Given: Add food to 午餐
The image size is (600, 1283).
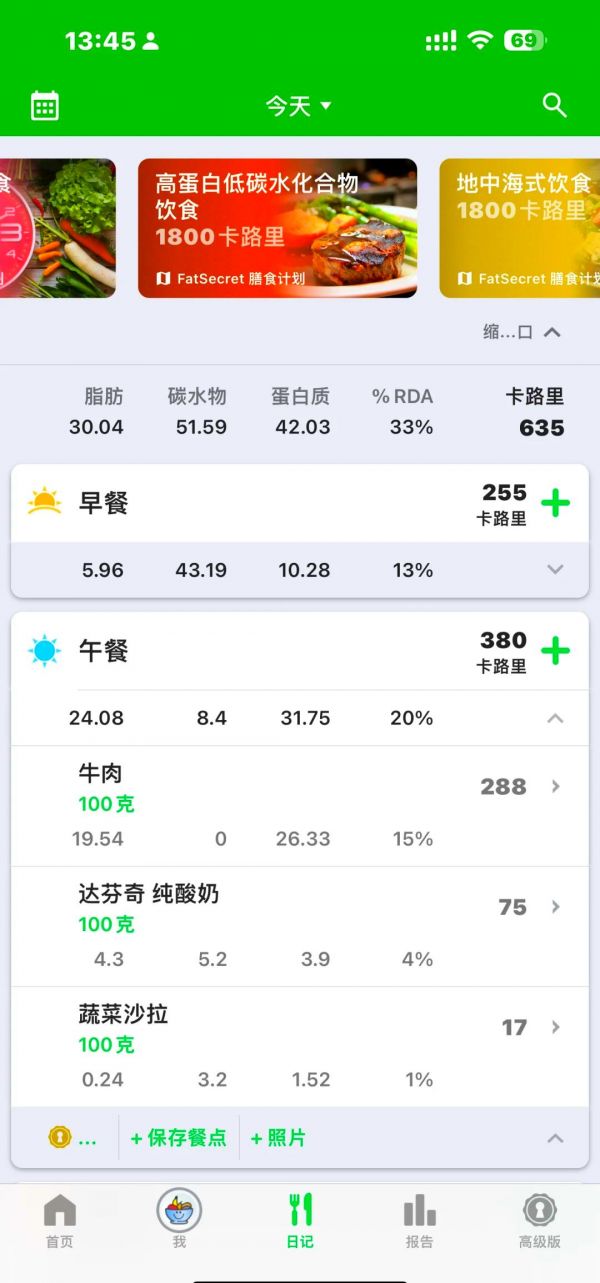Looking at the screenshot, I should tap(555, 651).
